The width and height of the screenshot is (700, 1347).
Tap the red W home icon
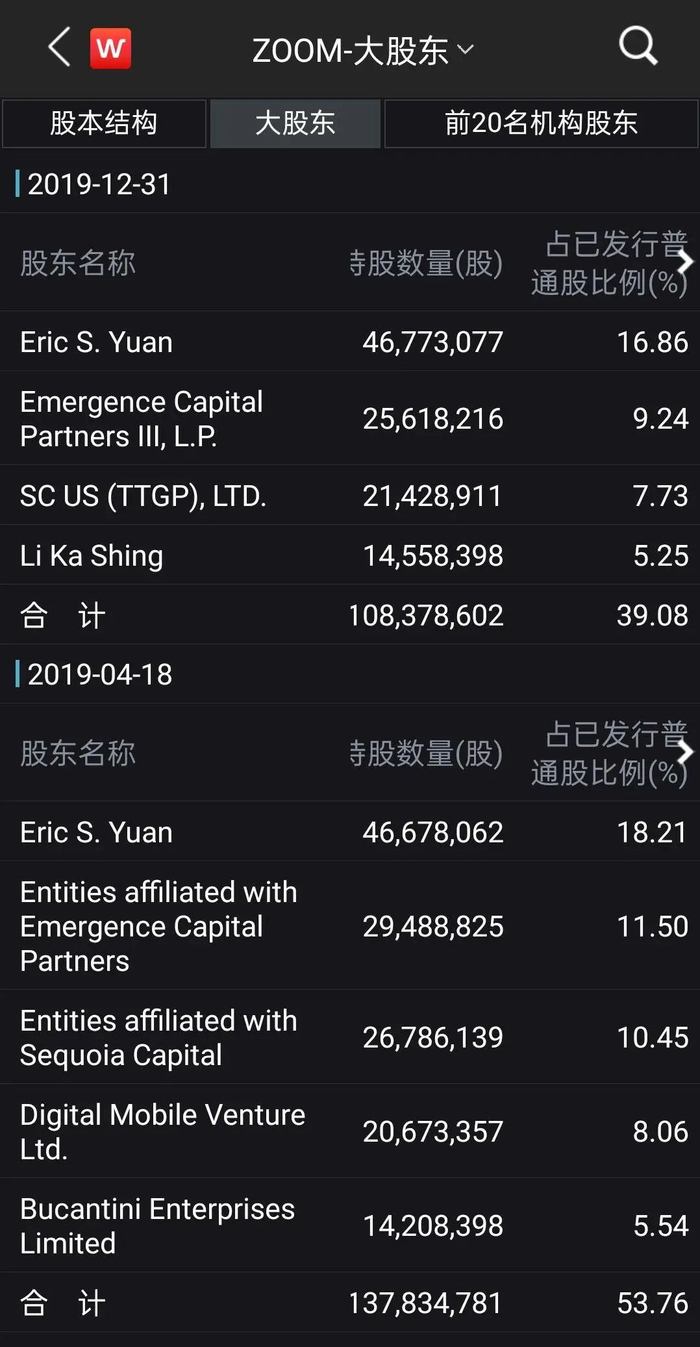pyautogui.click(x=110, y=49)
